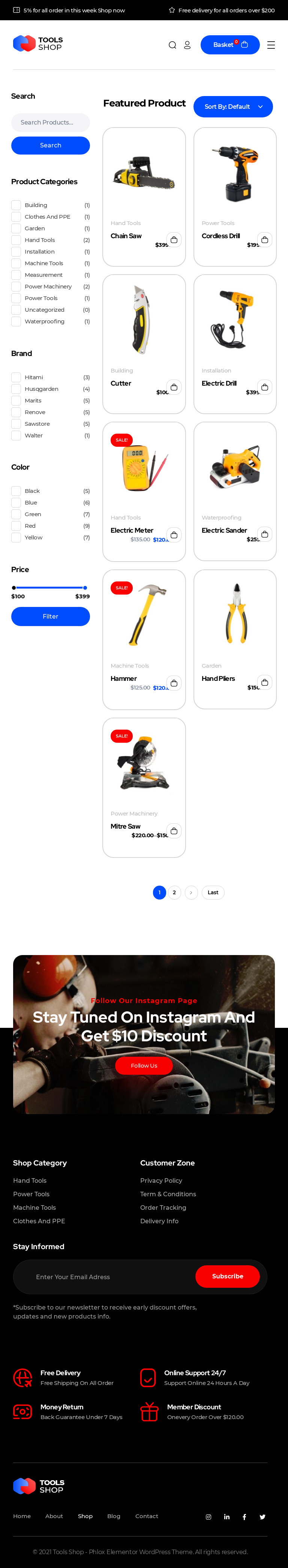This screenshot has width=288, height=1568.
Task: Open the user account icon
Action: (x=187, y=45)
